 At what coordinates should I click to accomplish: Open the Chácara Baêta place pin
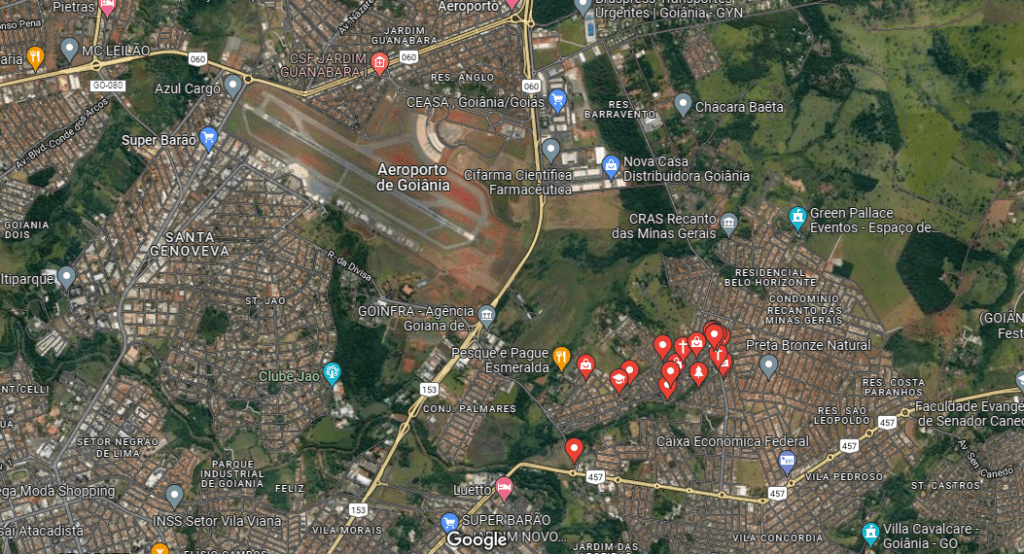683,104
